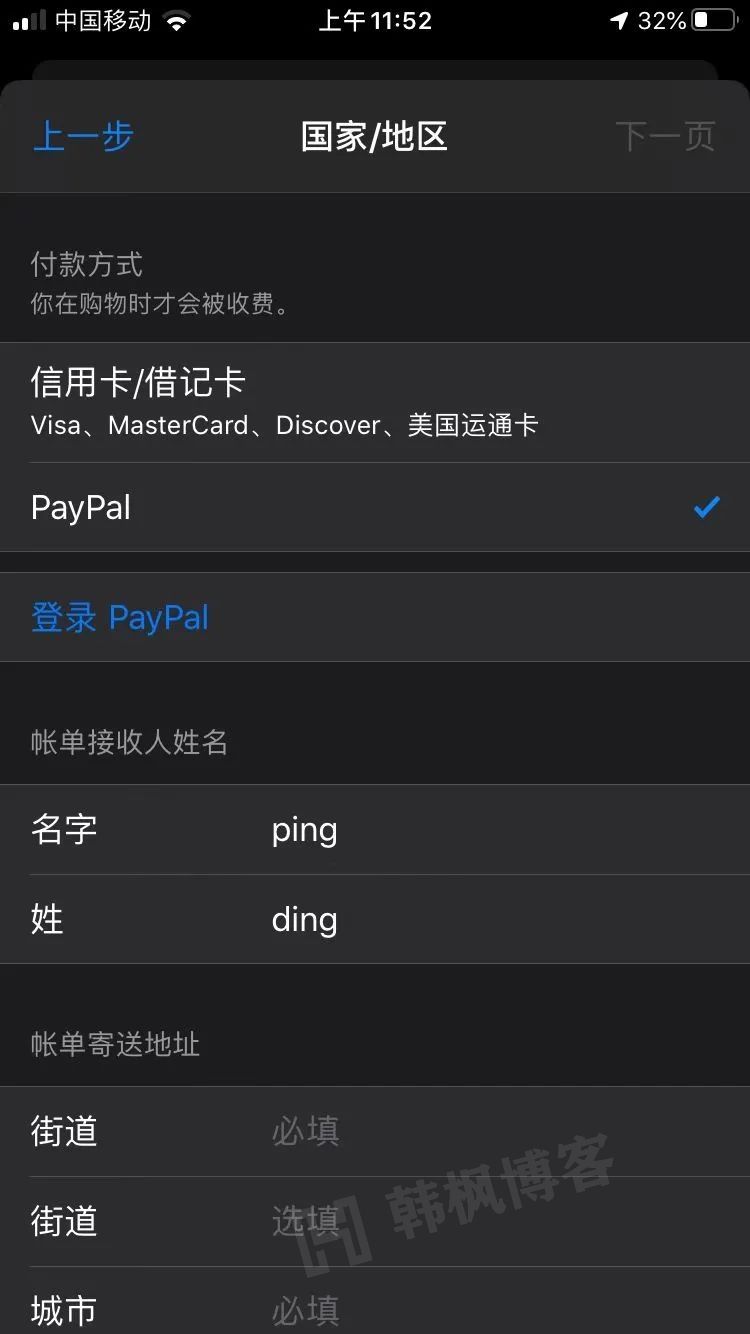Tap the blue checkmark next to PayPal
Image resolution: width=750 pixels, height=1334 pixels.
[707, 507]
